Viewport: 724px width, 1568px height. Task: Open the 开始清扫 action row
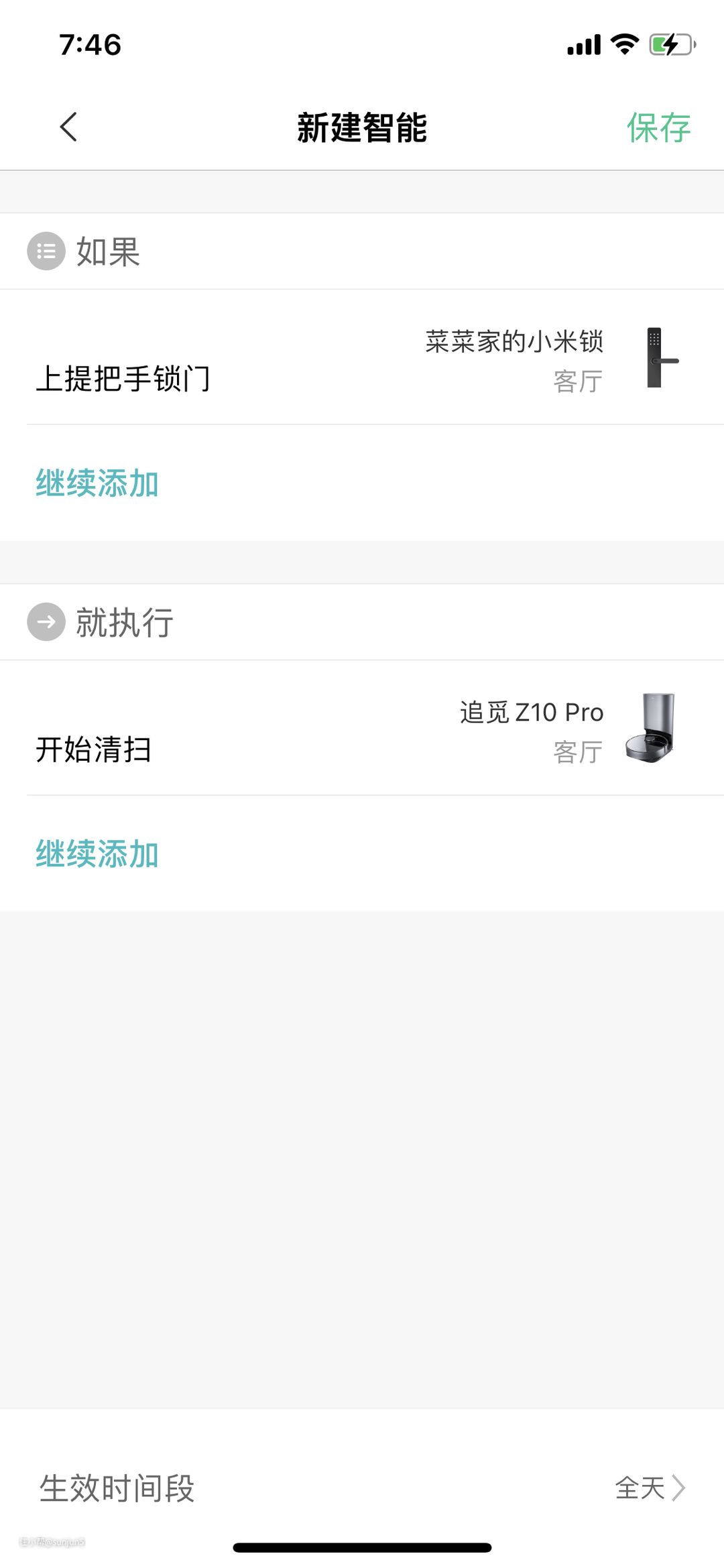pos(362,729)
